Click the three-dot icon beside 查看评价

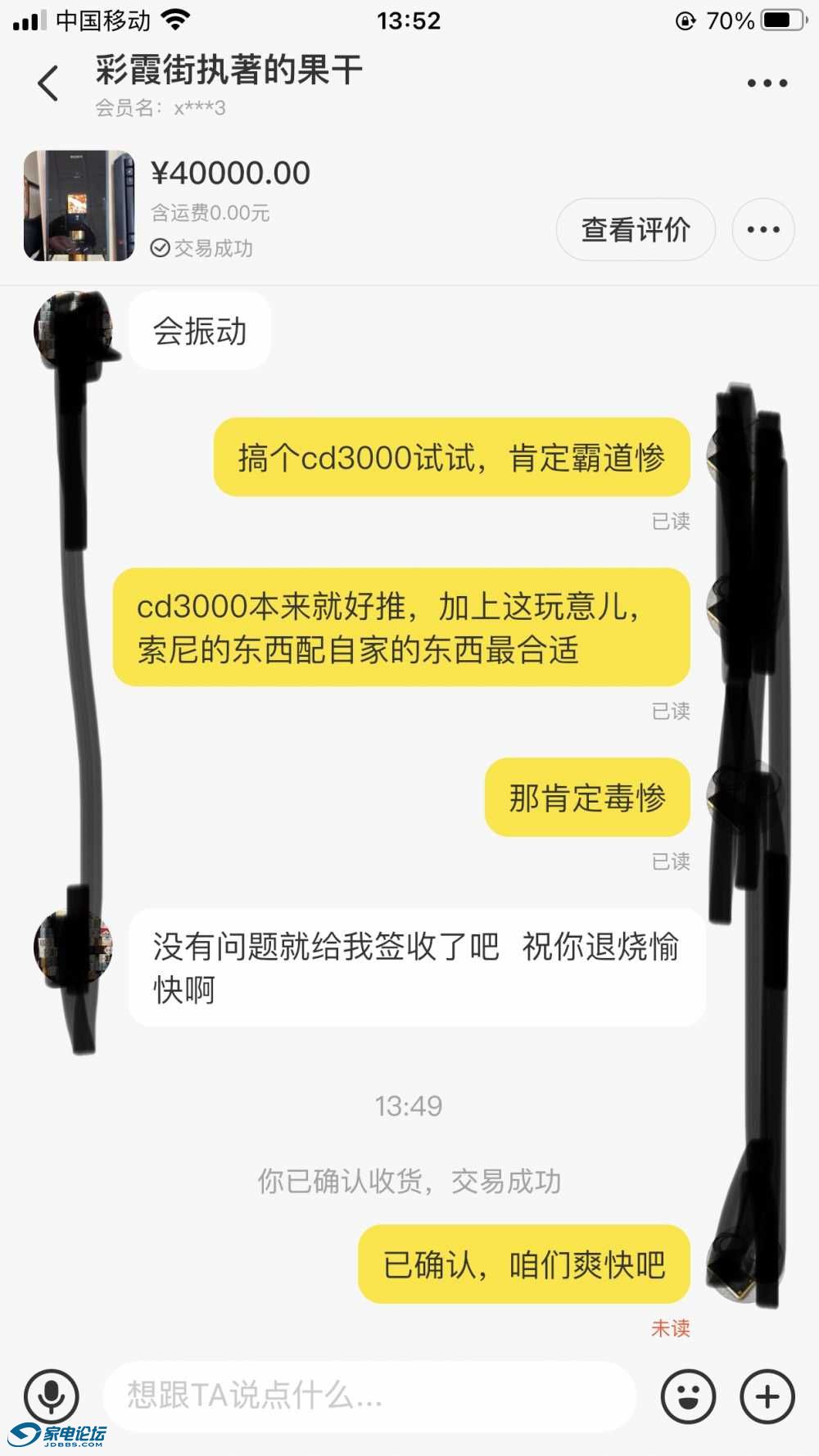tap(762, 230)
